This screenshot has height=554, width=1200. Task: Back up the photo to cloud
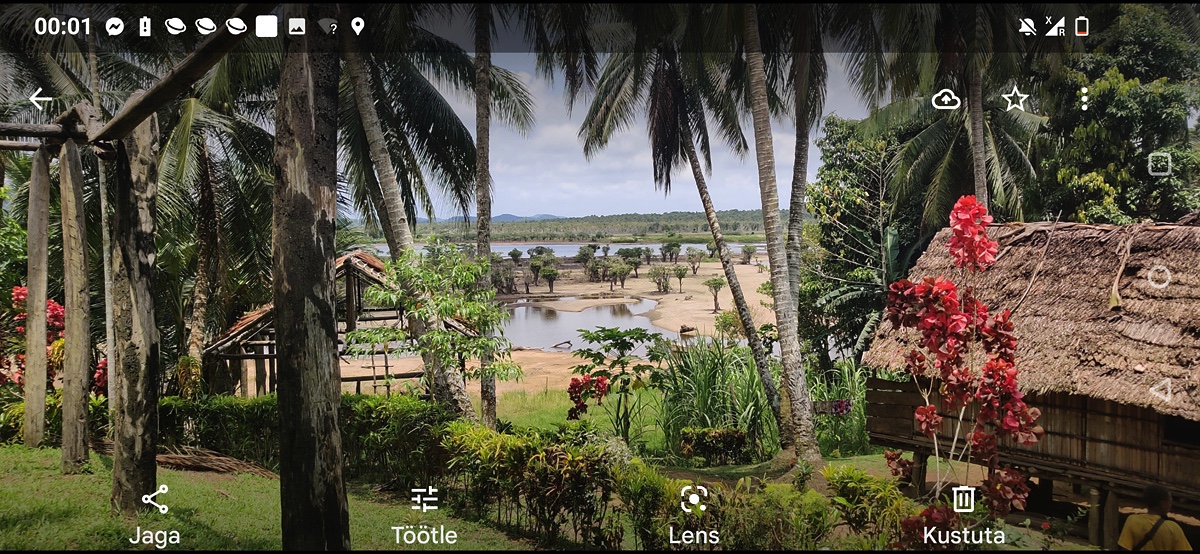(946, 99)
